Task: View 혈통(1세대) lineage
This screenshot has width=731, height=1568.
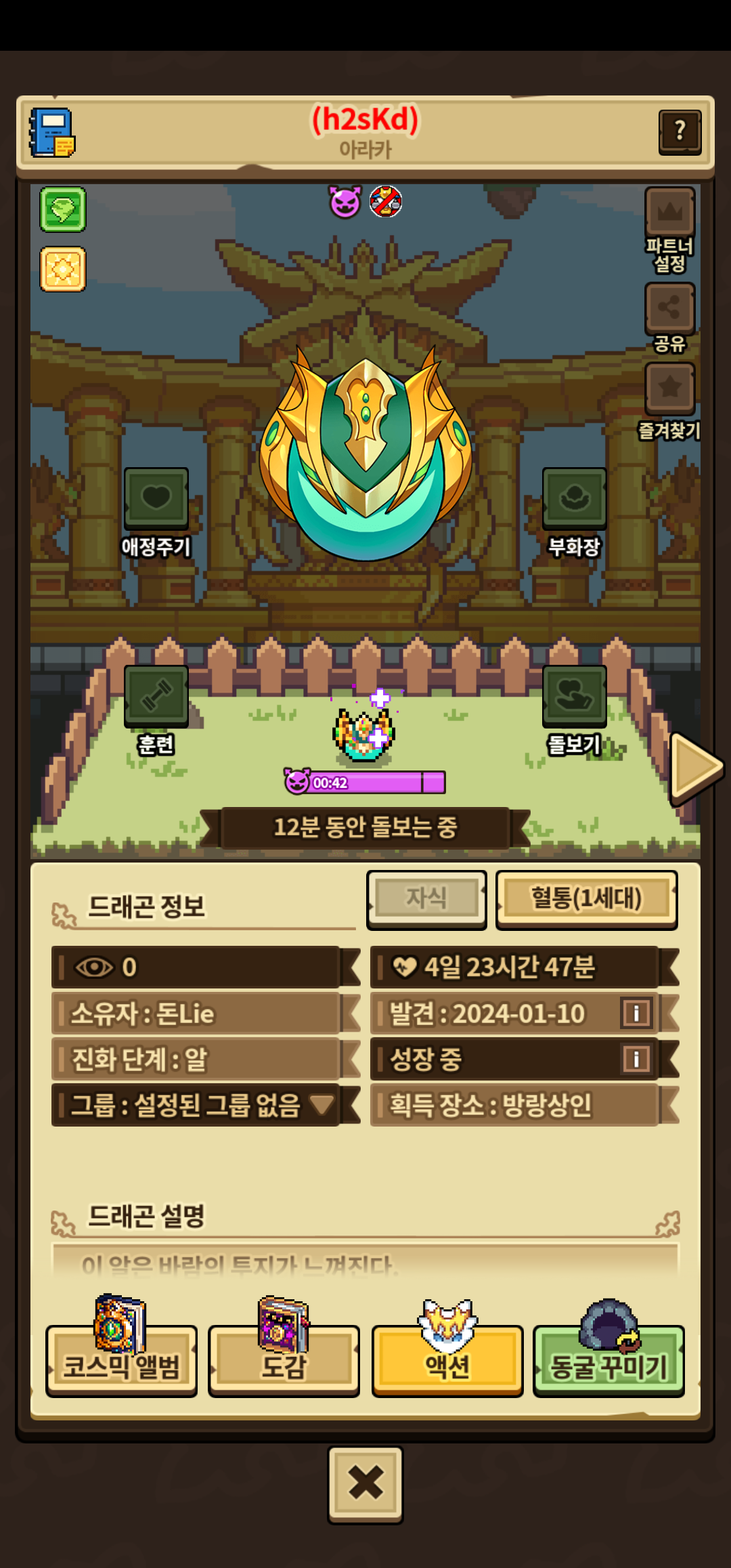Action: [586, 899]
